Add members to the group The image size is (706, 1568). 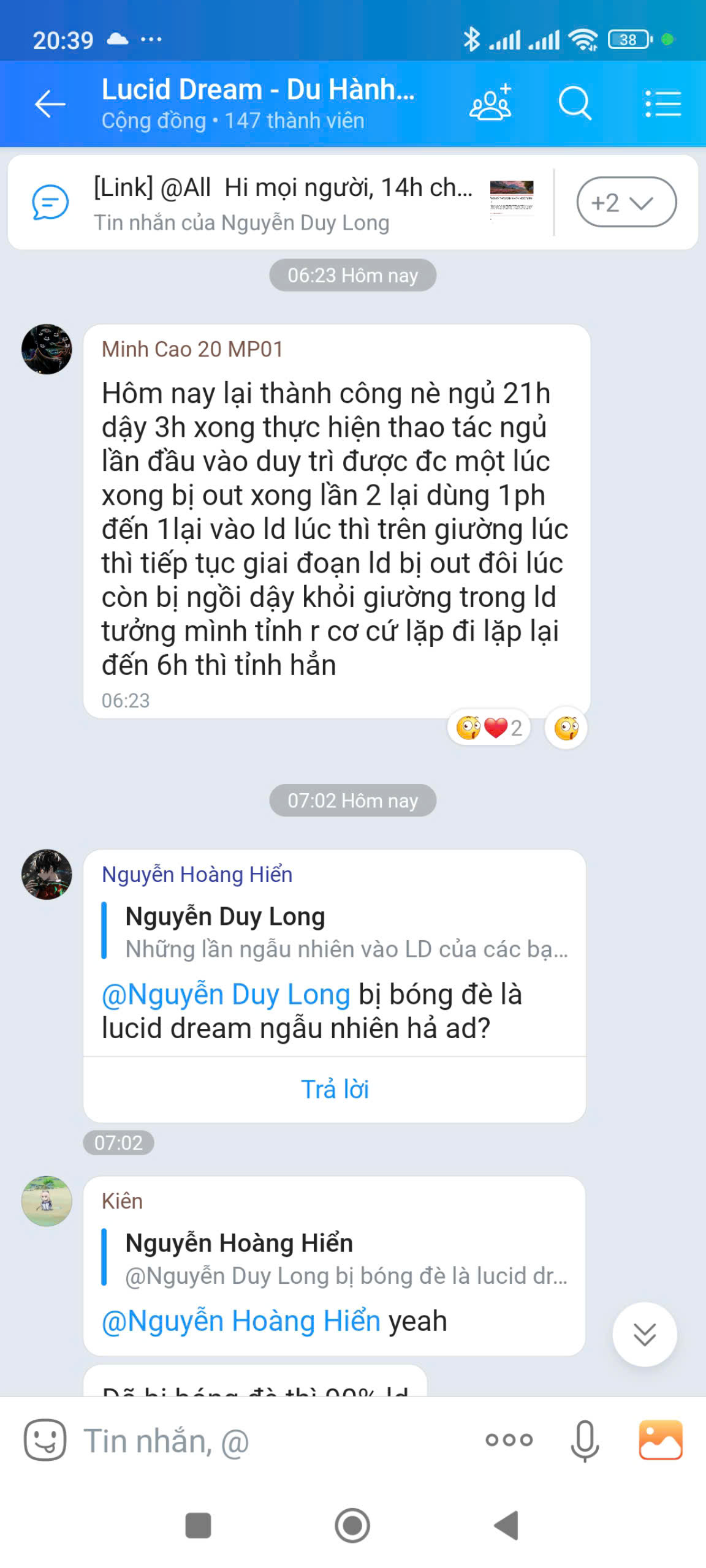pyautogui.click(x=490, y=103)
